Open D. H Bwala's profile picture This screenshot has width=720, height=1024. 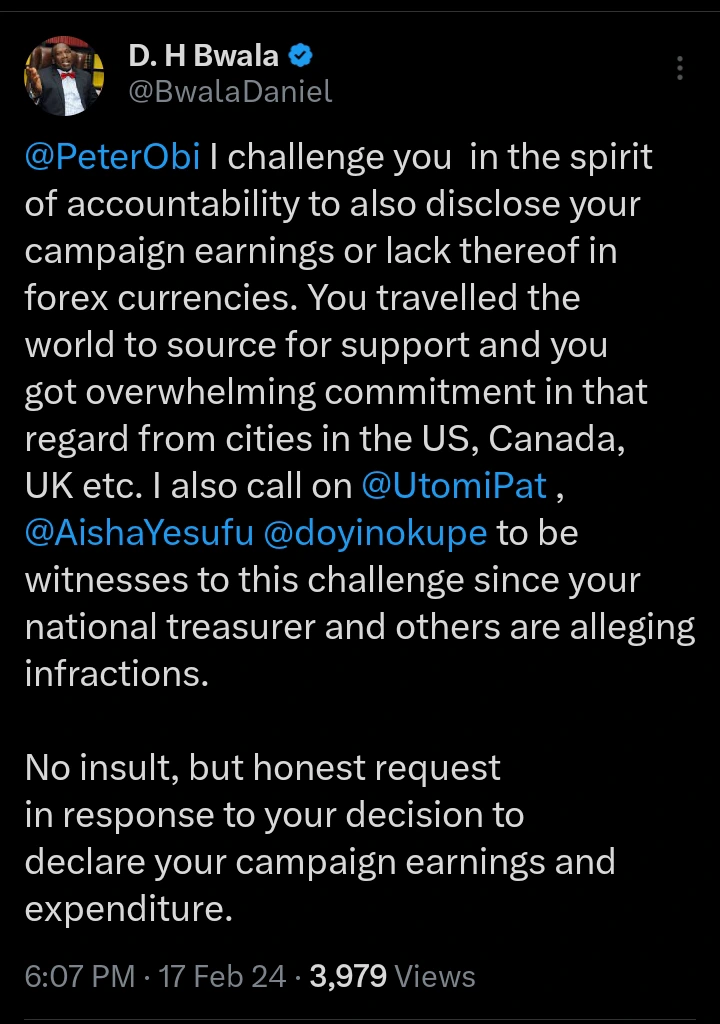point(64,76)
